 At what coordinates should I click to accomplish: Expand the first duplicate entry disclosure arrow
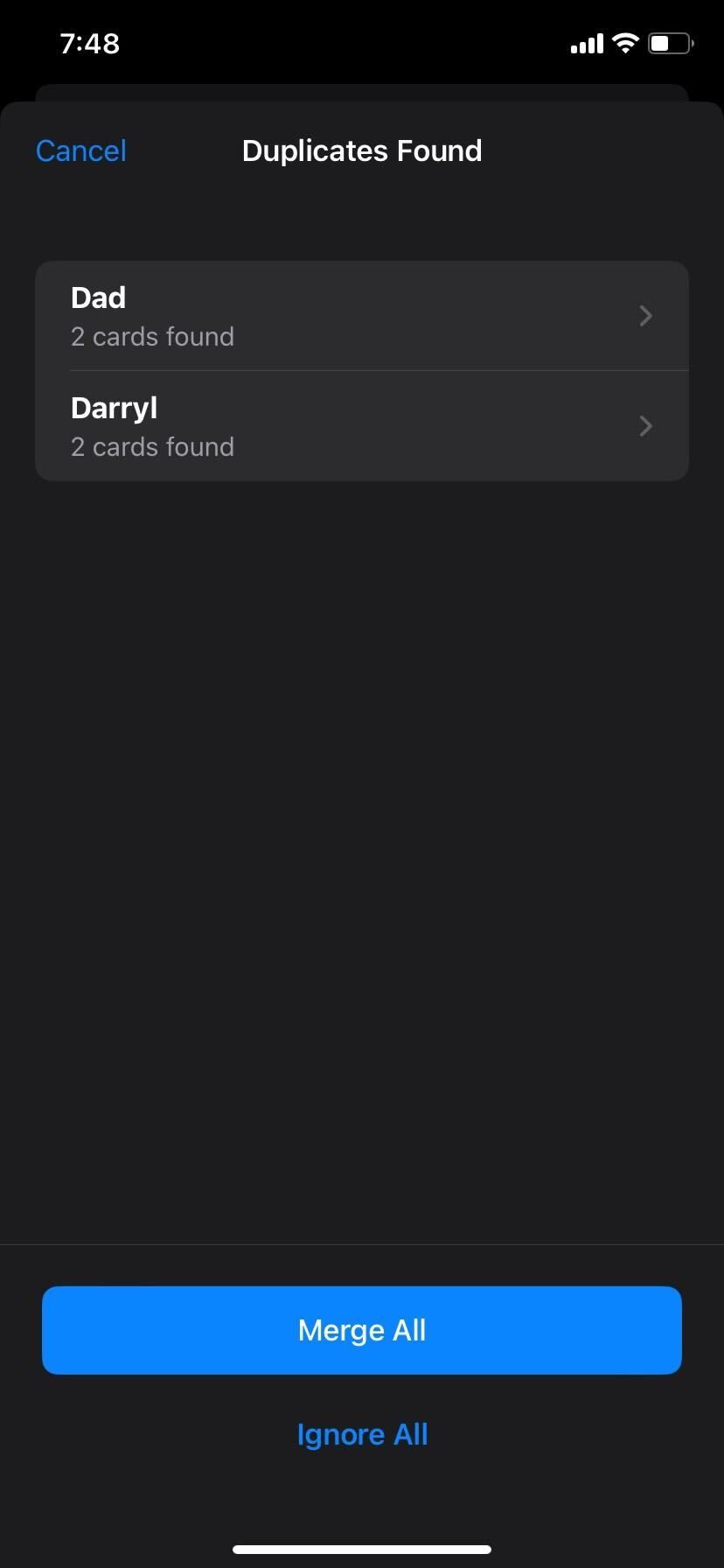tap(645, 316)
